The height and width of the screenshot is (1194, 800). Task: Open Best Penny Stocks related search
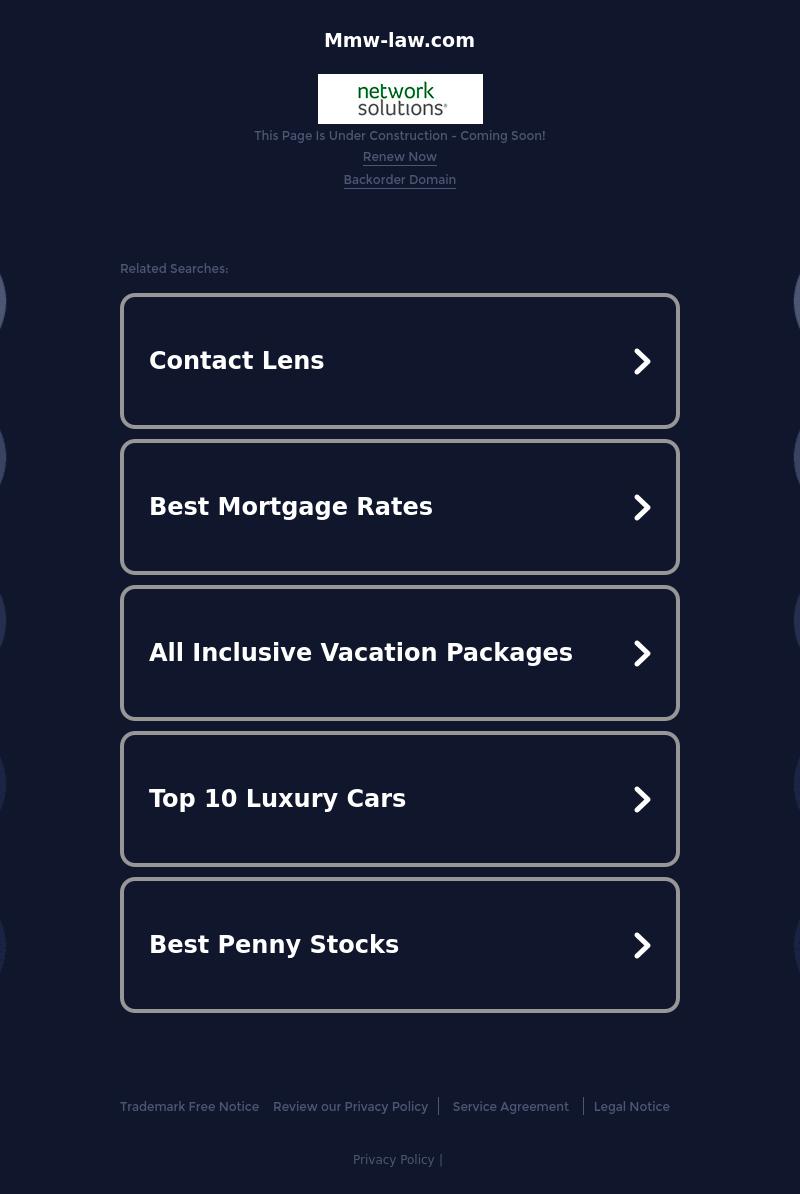point(399,945)
